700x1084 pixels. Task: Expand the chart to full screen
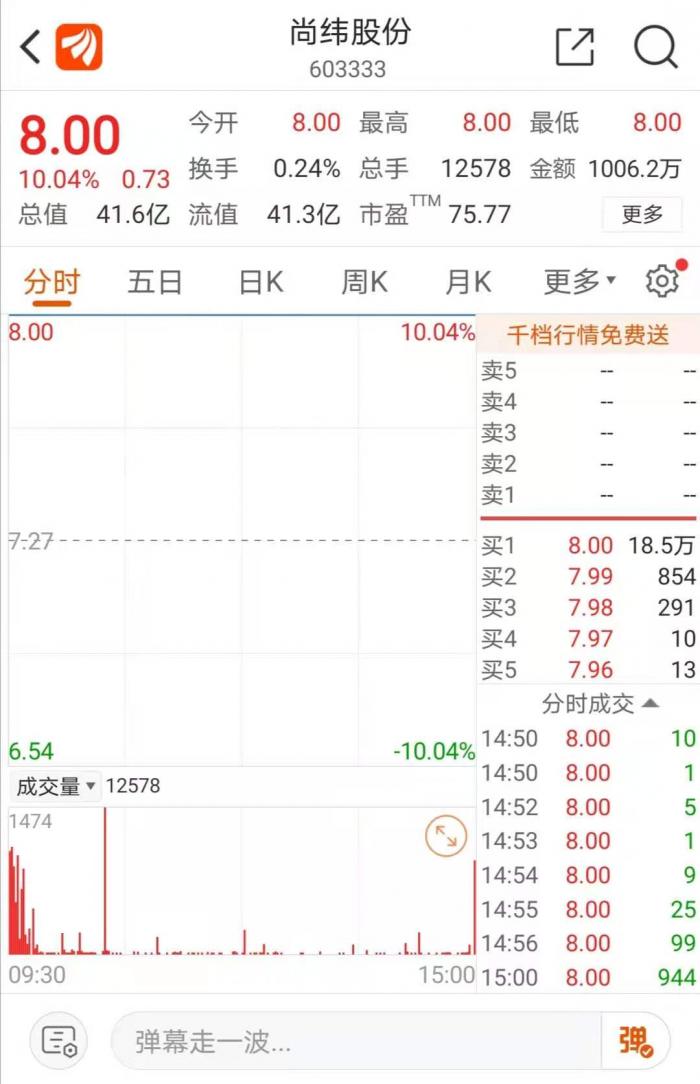click(446, 837)
